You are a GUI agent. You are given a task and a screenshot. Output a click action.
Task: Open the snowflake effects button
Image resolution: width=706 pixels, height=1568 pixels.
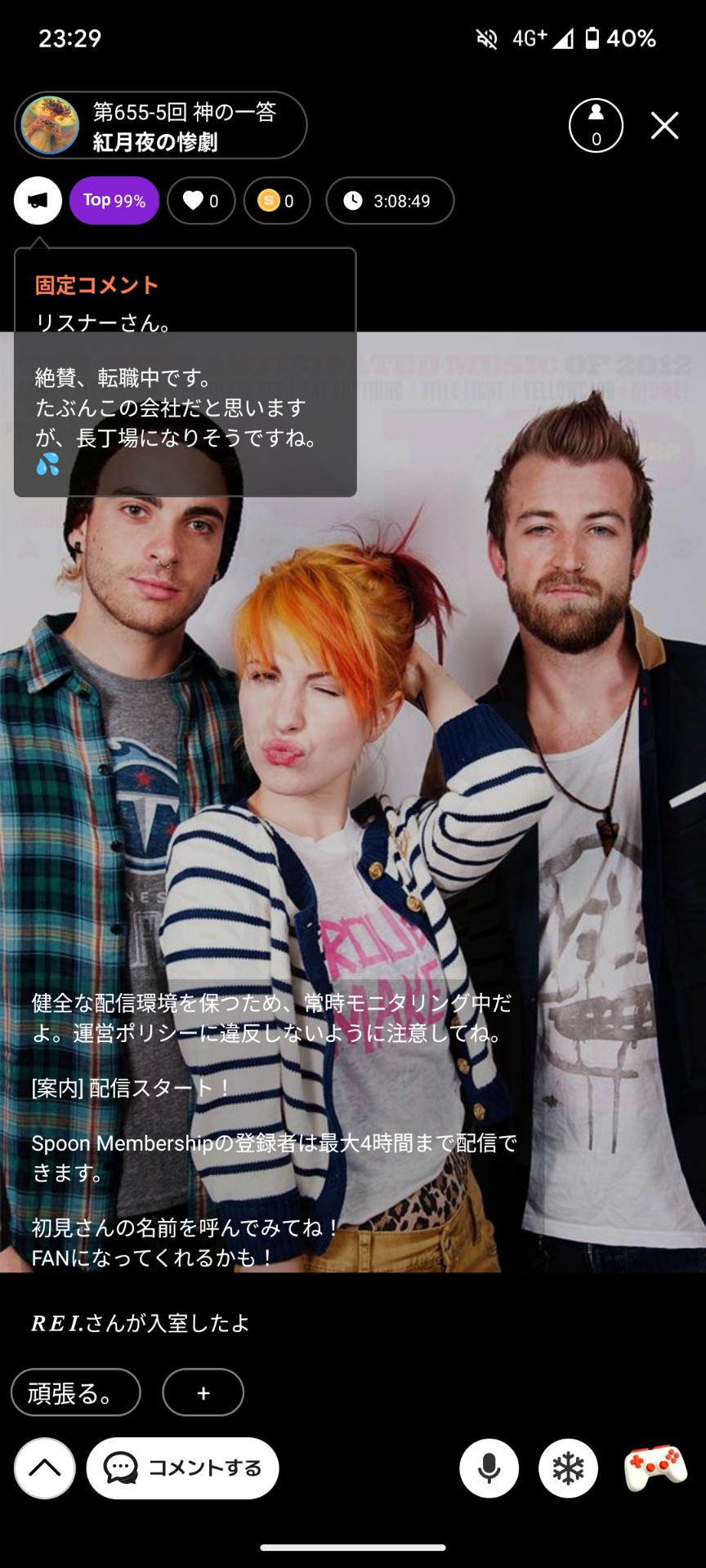[568, 1468]
